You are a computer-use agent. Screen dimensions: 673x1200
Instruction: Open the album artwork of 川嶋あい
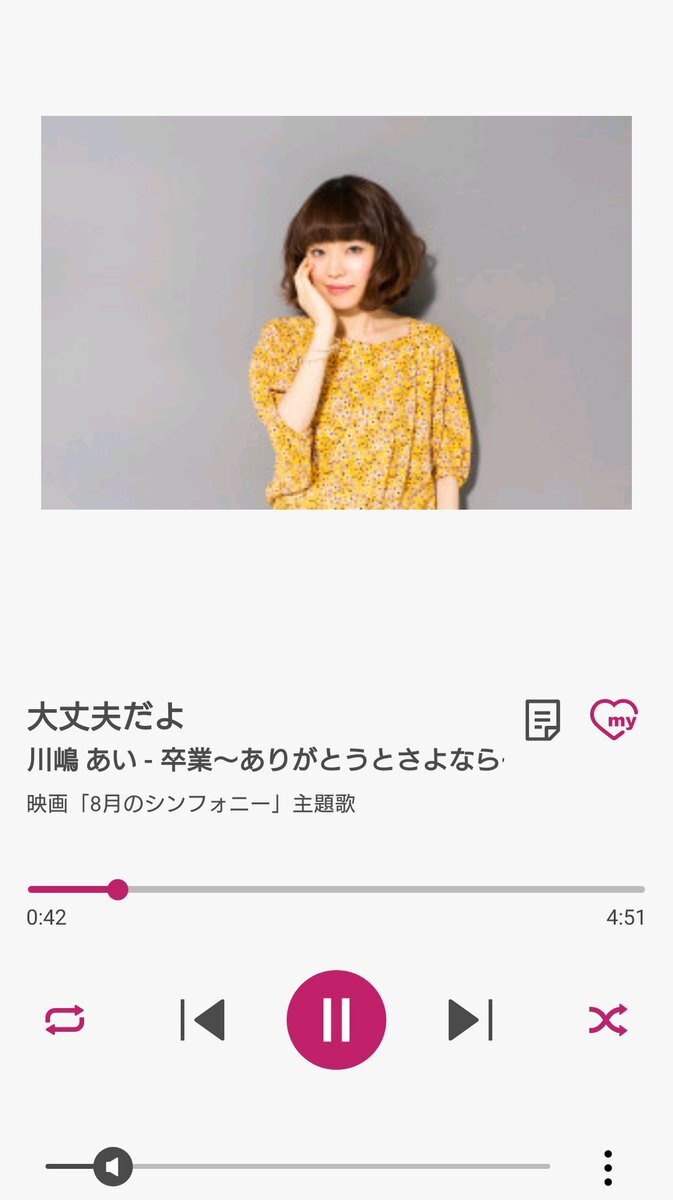tap(336, 312)
